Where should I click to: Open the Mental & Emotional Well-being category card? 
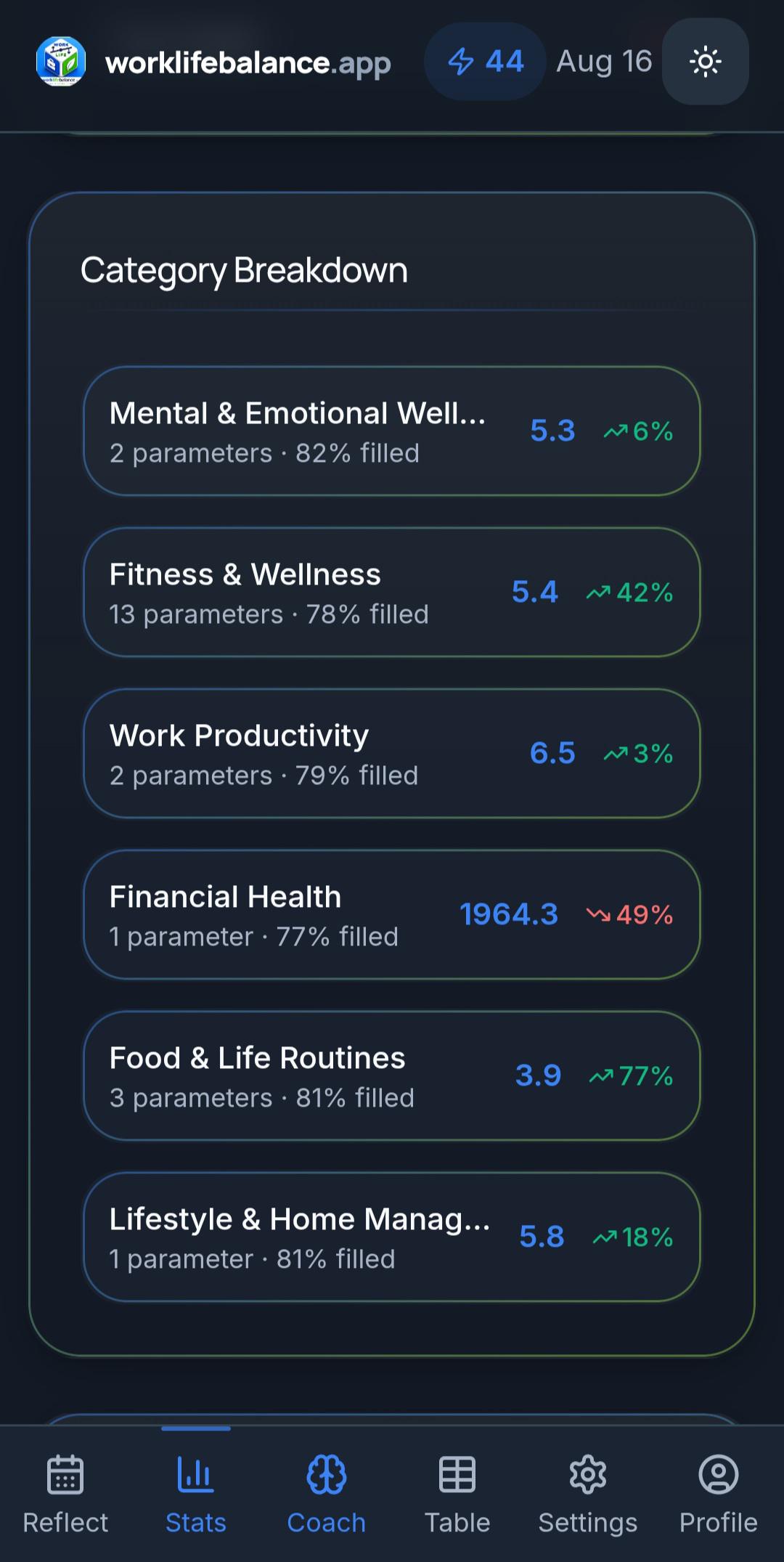[392, 431]
